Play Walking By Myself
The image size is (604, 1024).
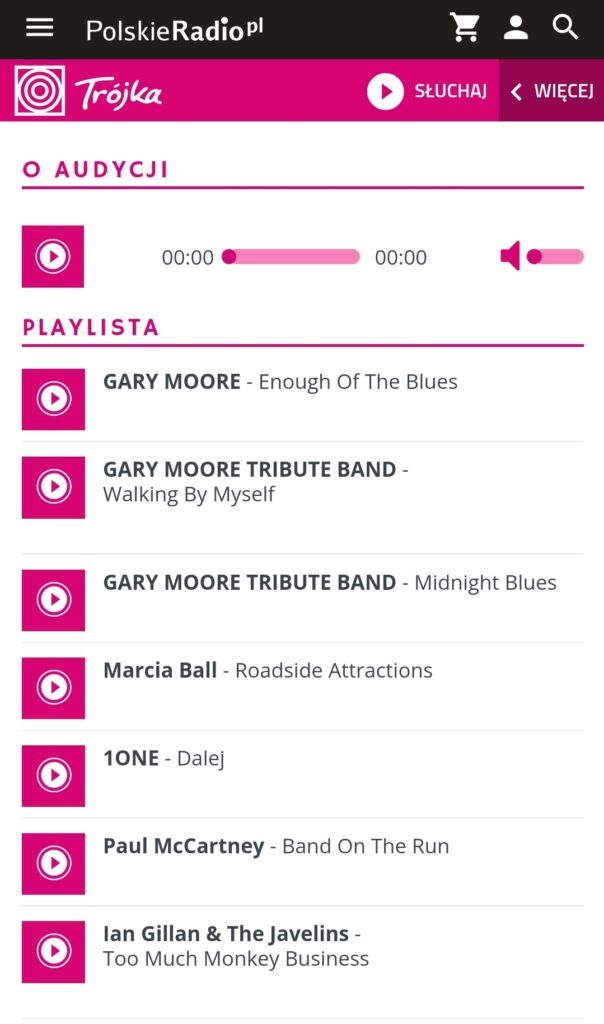tap(53, 487)
